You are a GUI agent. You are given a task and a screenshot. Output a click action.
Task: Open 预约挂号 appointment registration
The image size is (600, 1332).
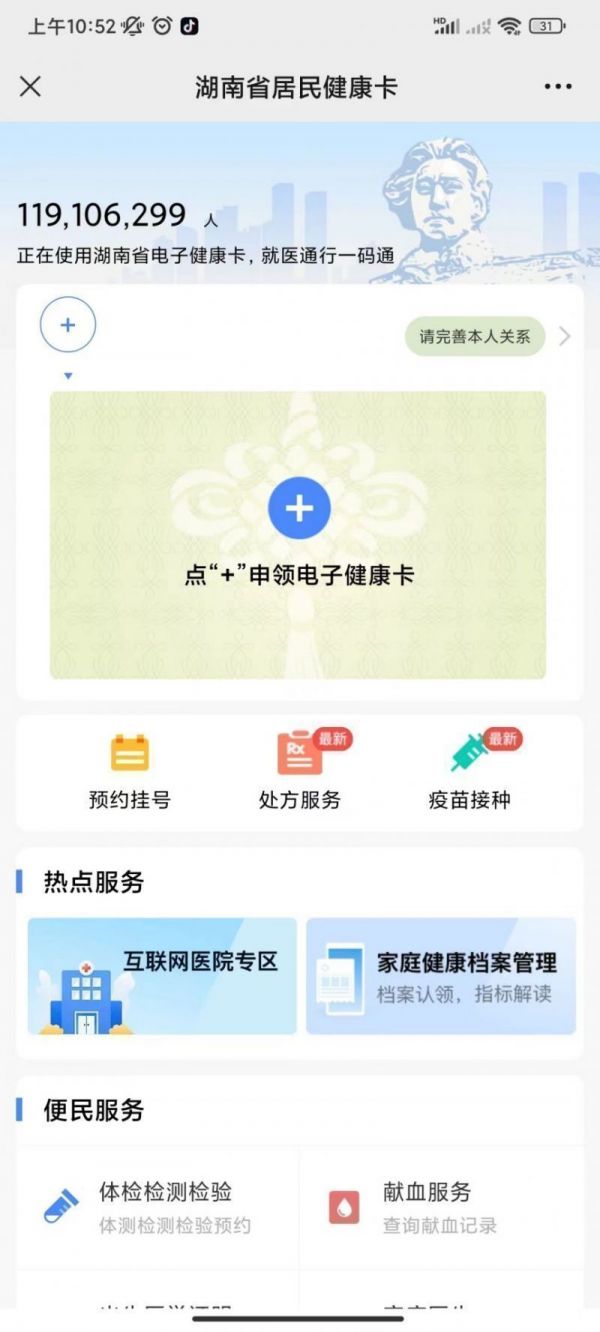129,771
